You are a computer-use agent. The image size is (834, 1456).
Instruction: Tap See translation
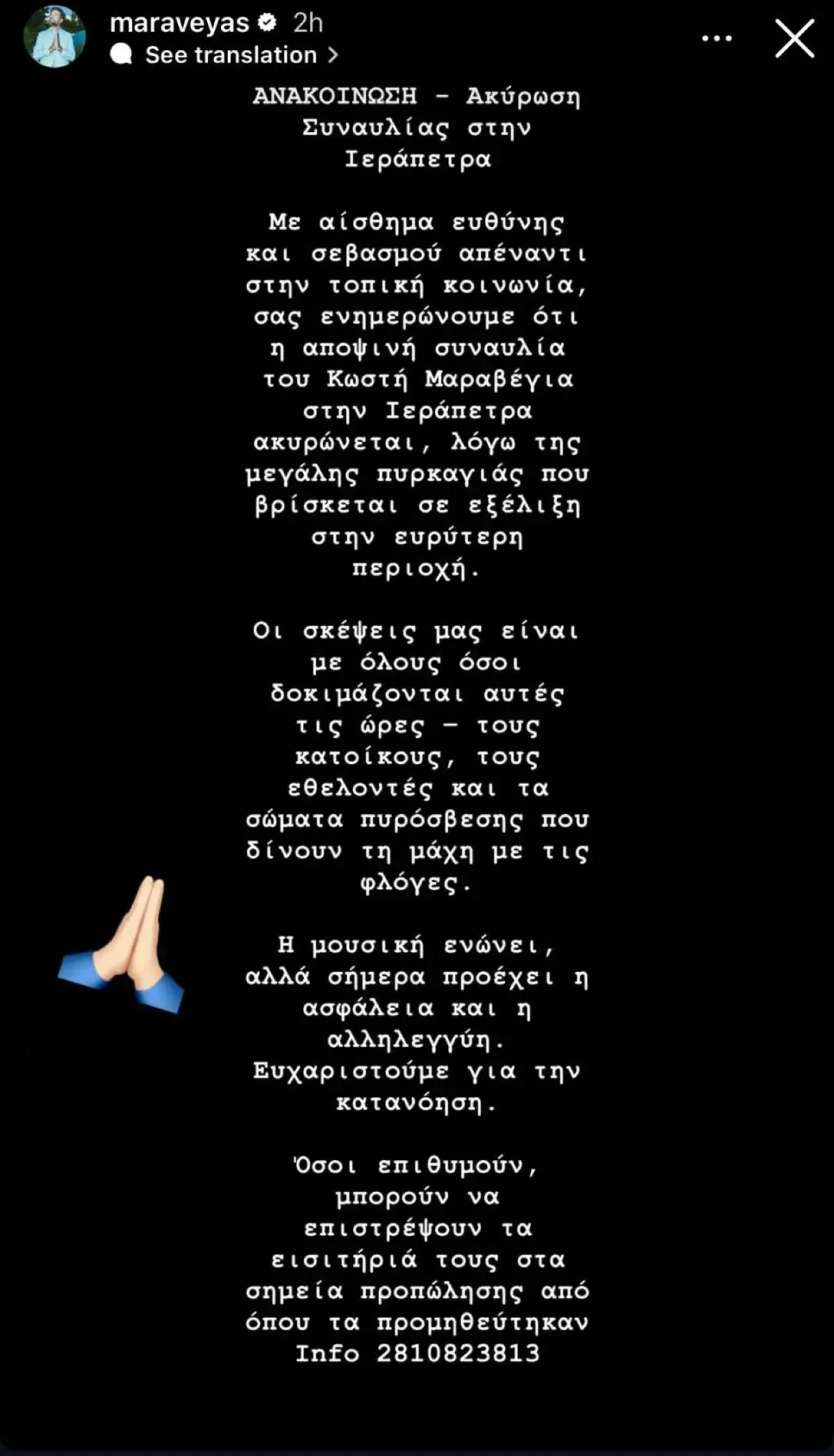pyautogui.click(x=231, y=55)
